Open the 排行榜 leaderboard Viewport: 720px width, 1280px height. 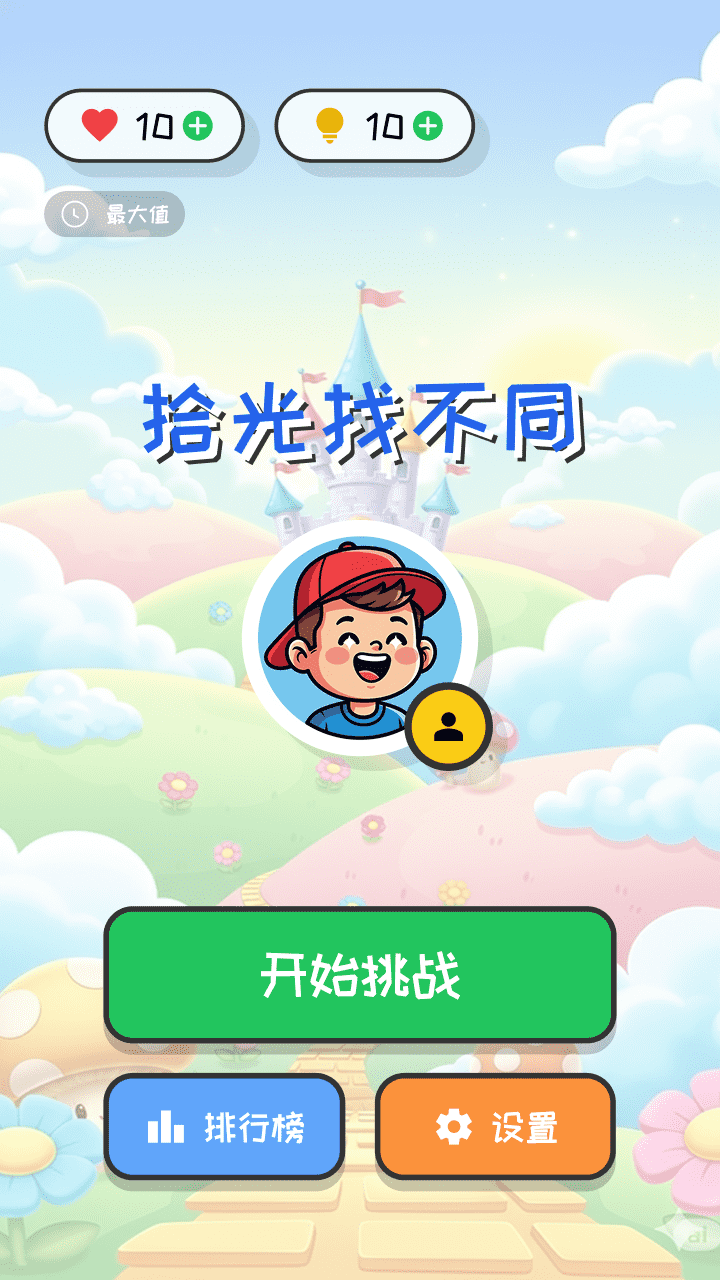[225, 1127]
